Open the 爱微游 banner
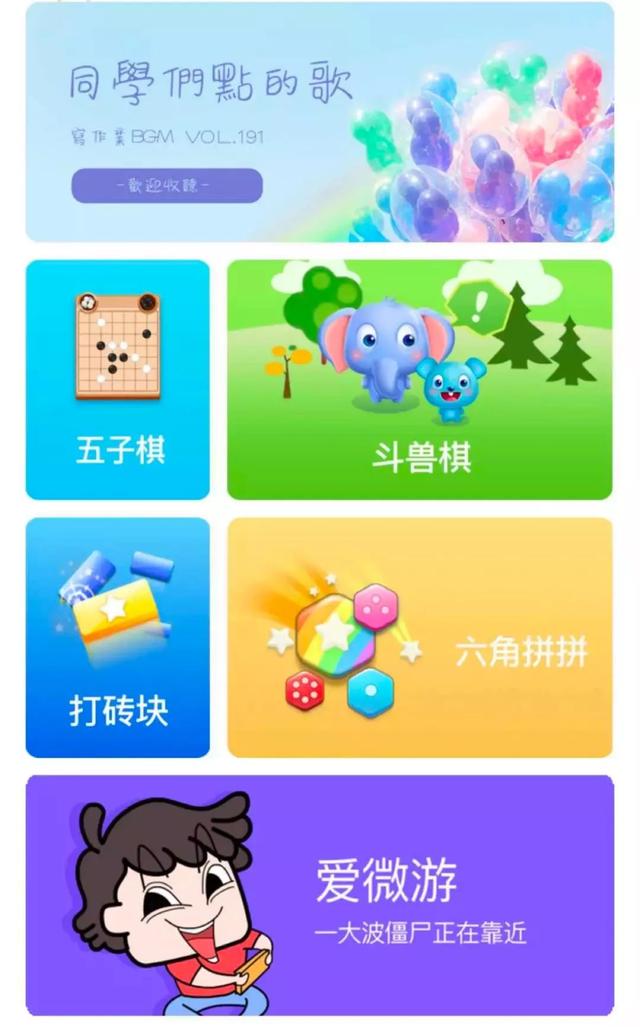The width and height of the screenshot is (640, 1027). click(x=320, y=895)
